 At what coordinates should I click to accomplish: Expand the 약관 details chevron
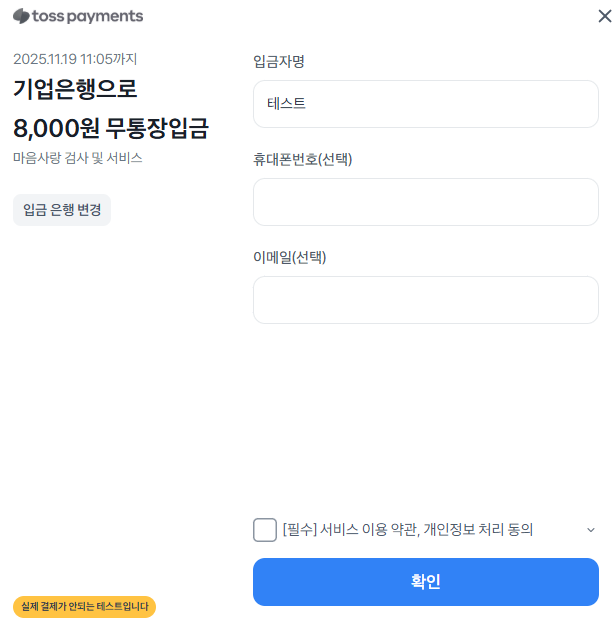590,530
